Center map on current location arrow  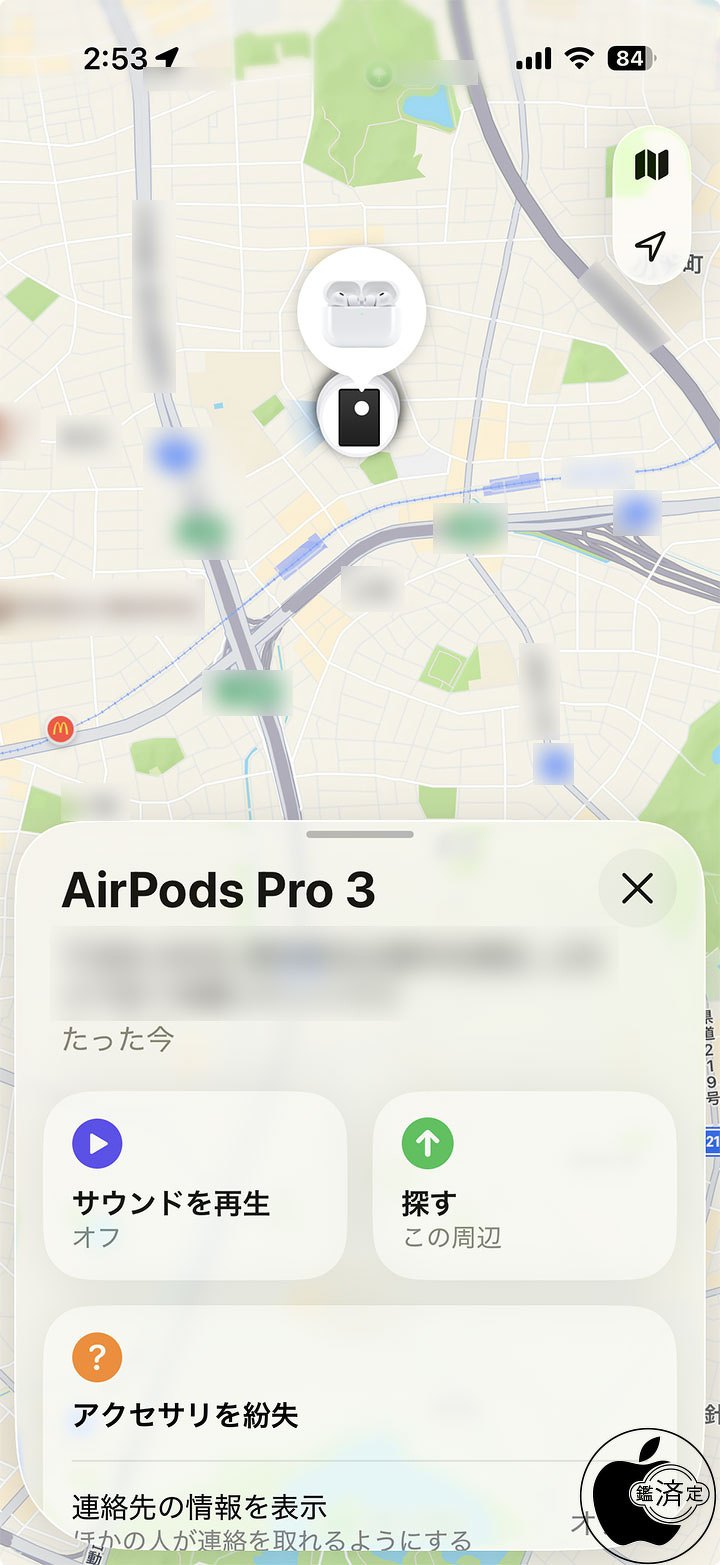tap(650, 245)
